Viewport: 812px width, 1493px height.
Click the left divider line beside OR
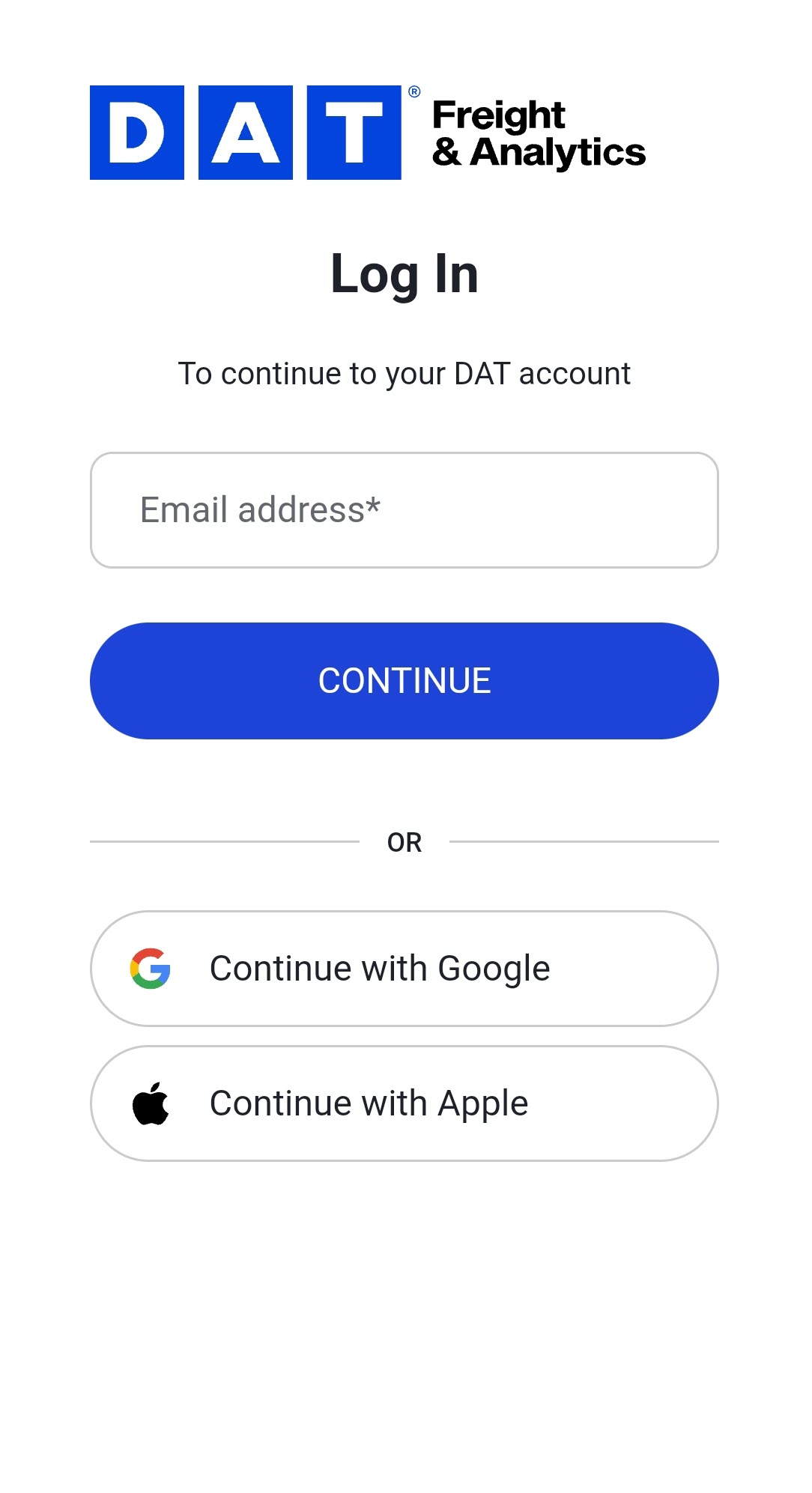click(225, 841)
